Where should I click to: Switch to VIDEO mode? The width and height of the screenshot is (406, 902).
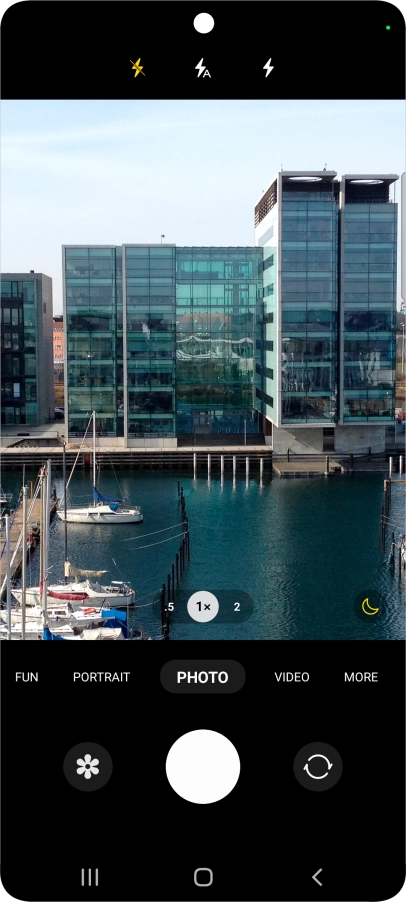tap(292, 677)
